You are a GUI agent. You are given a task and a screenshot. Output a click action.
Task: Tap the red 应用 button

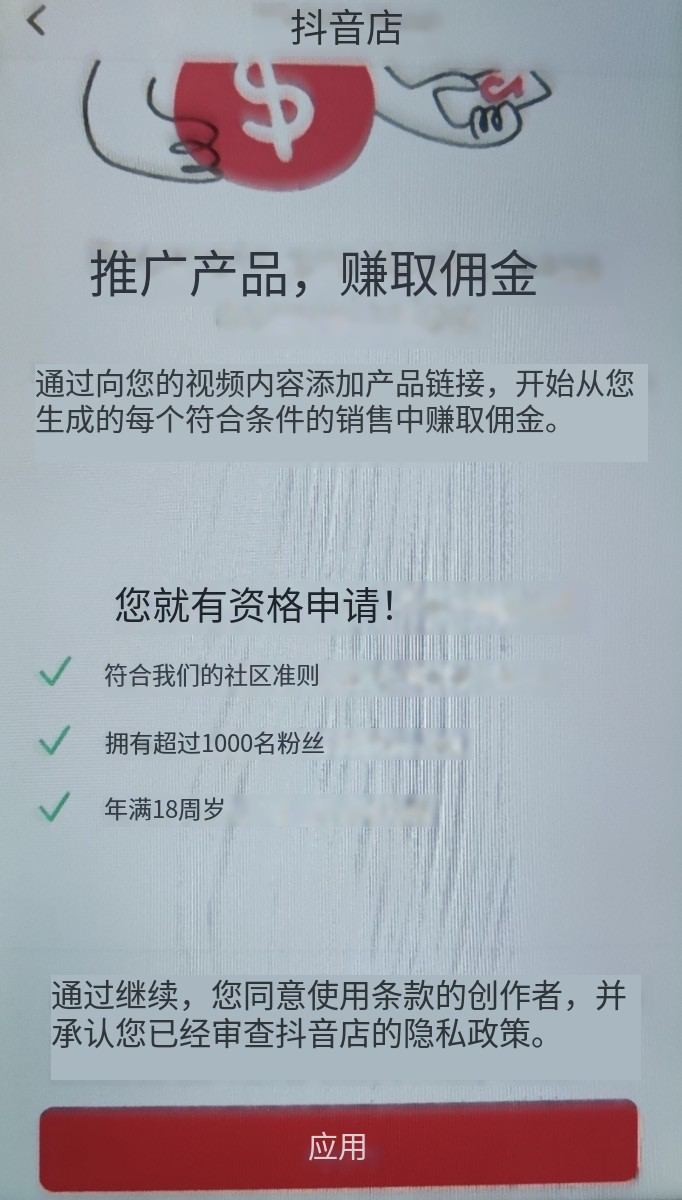pos(338,1146)
